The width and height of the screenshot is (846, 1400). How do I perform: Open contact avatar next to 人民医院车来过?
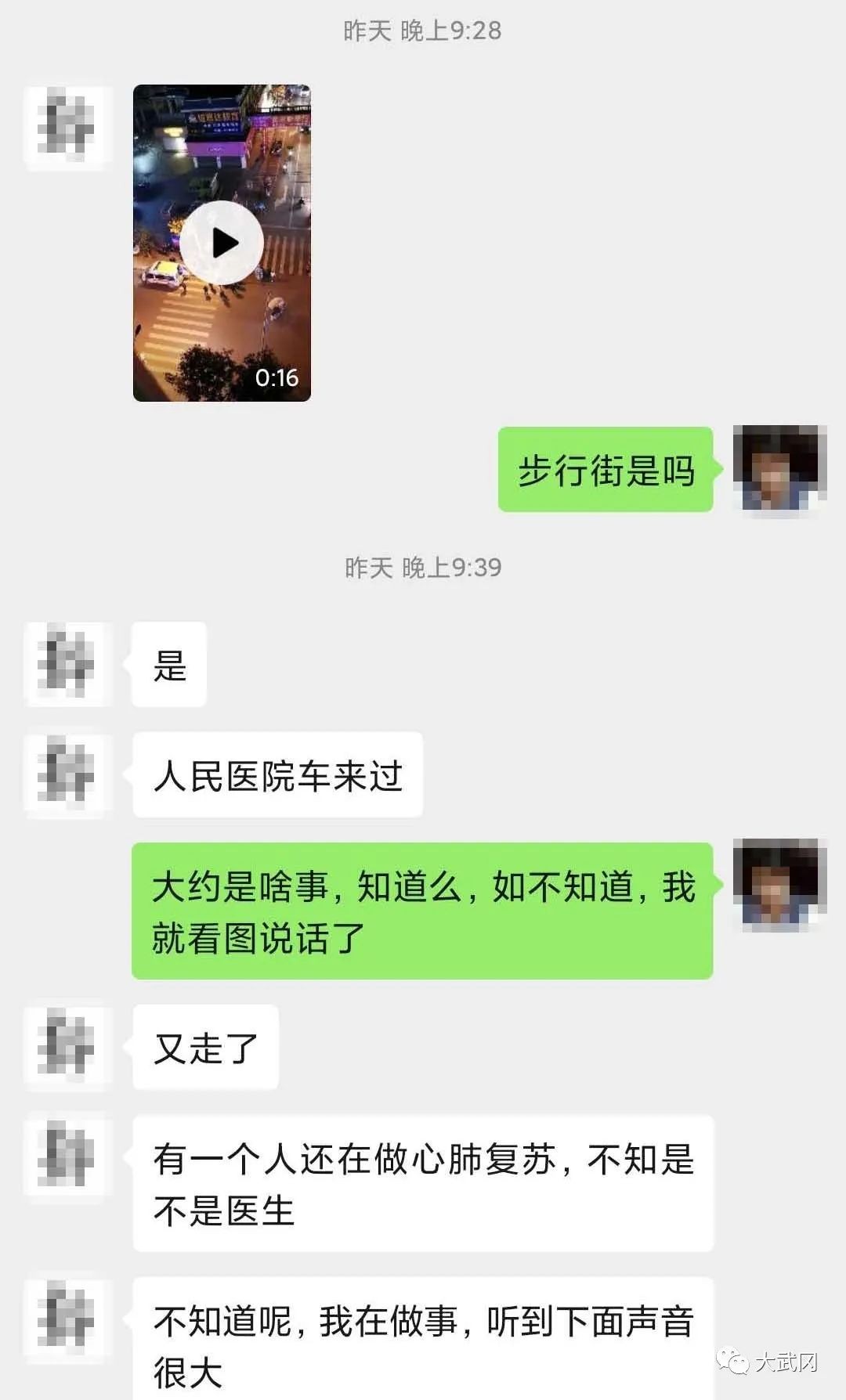(x=67, y=774)
